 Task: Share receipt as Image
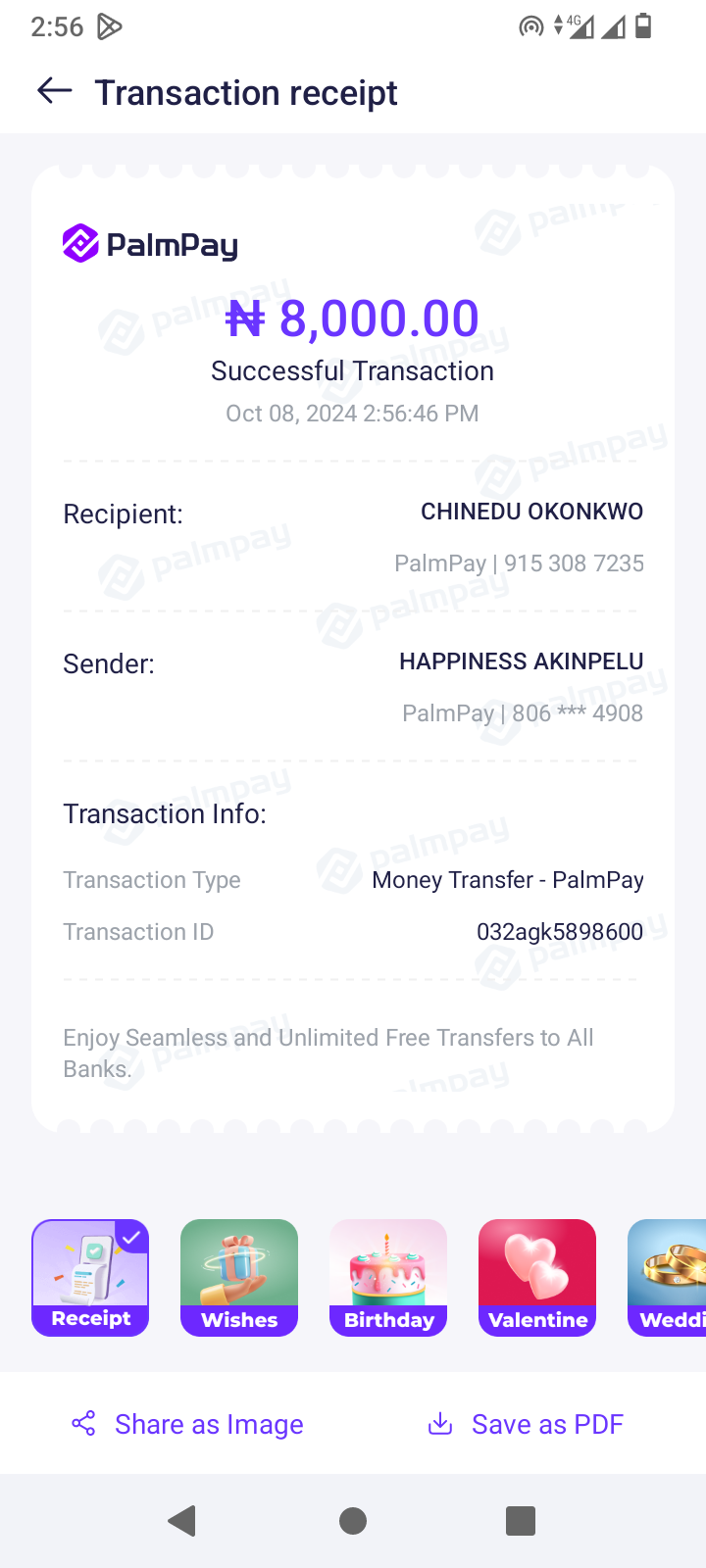[x=188, y=1424]
